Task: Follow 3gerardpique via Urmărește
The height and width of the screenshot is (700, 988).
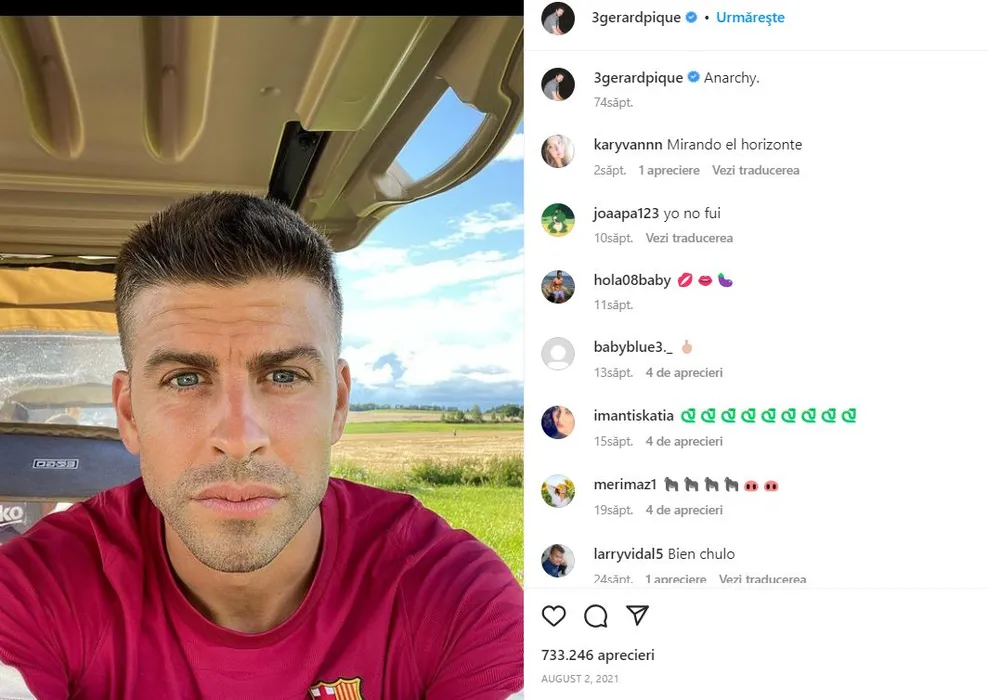Action: pyautogui.click(x=750, y=17)
